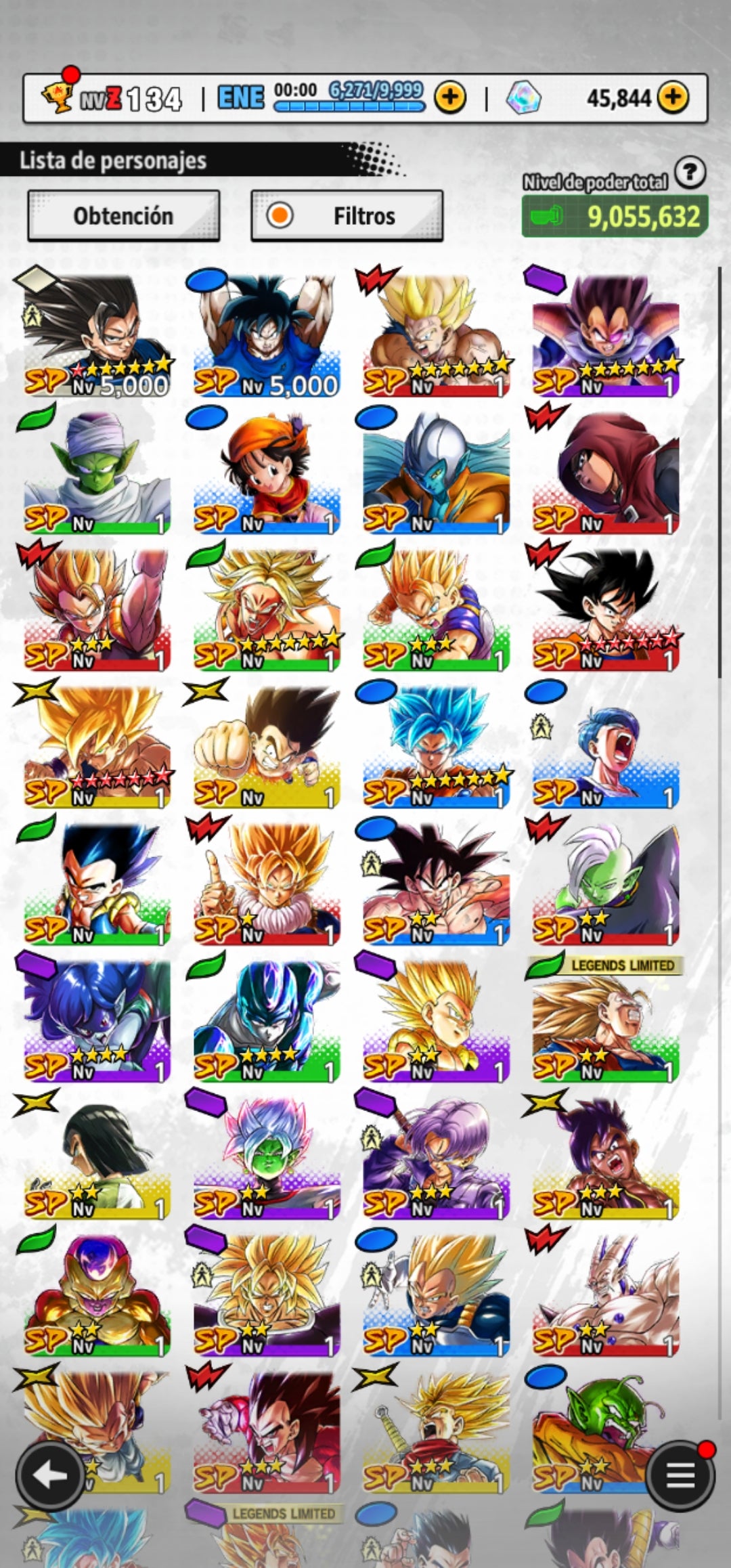Open help about total power level

(690, 173)
